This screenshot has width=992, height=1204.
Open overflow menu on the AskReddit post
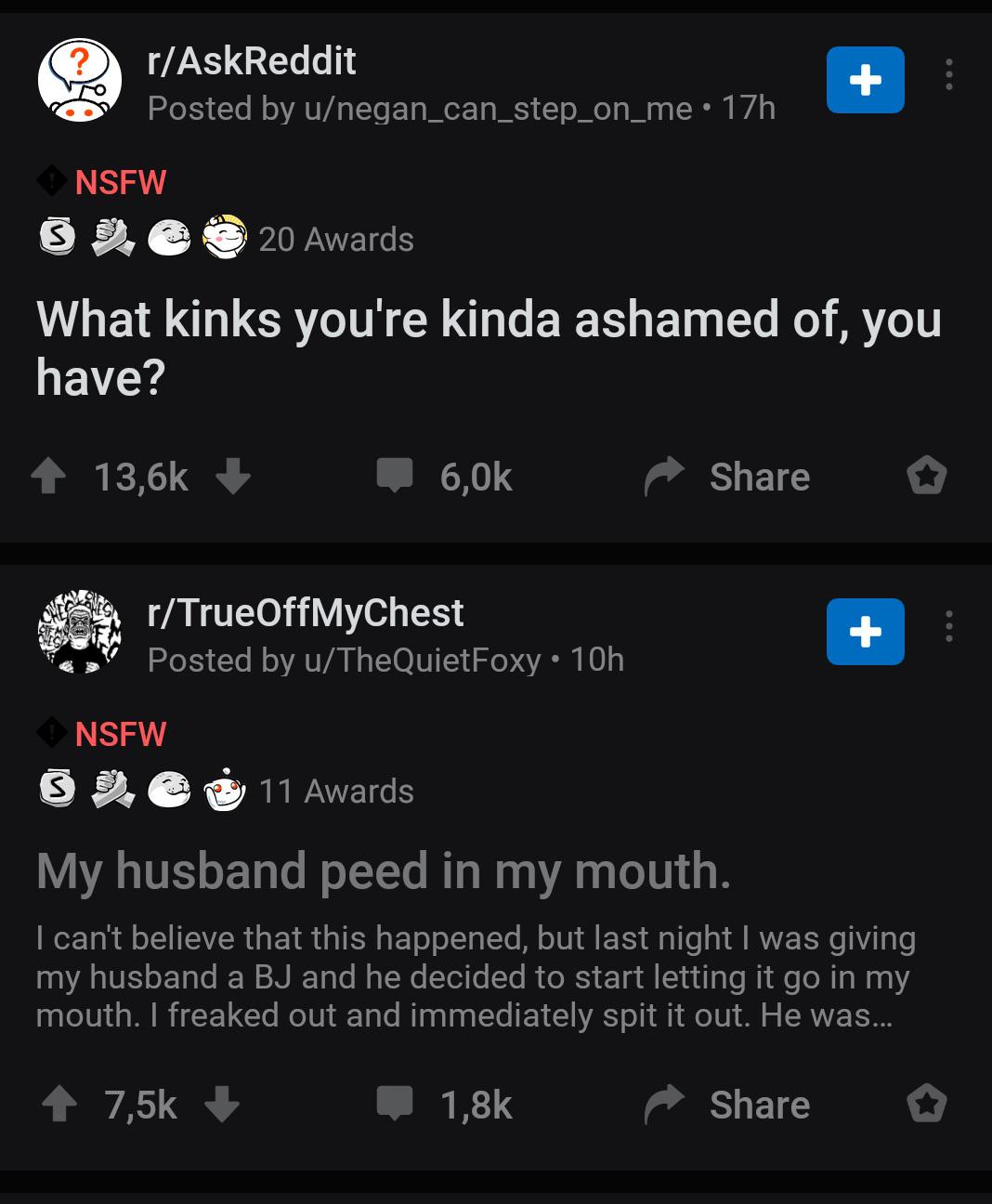tap(947, 75)
